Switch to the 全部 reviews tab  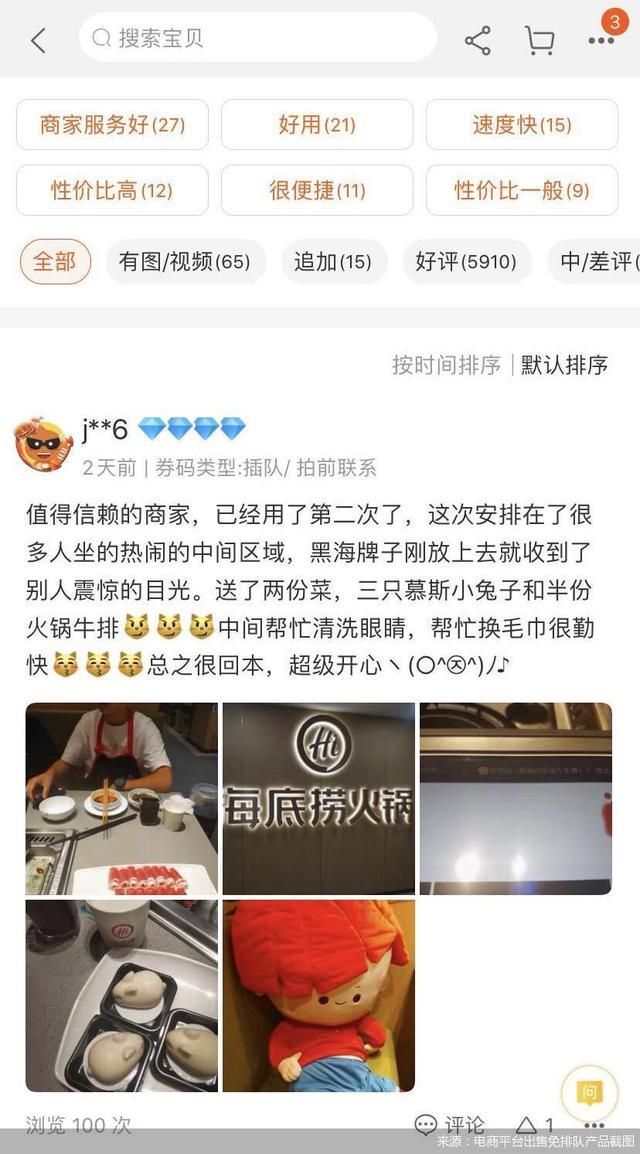click(x=55, y=262)
